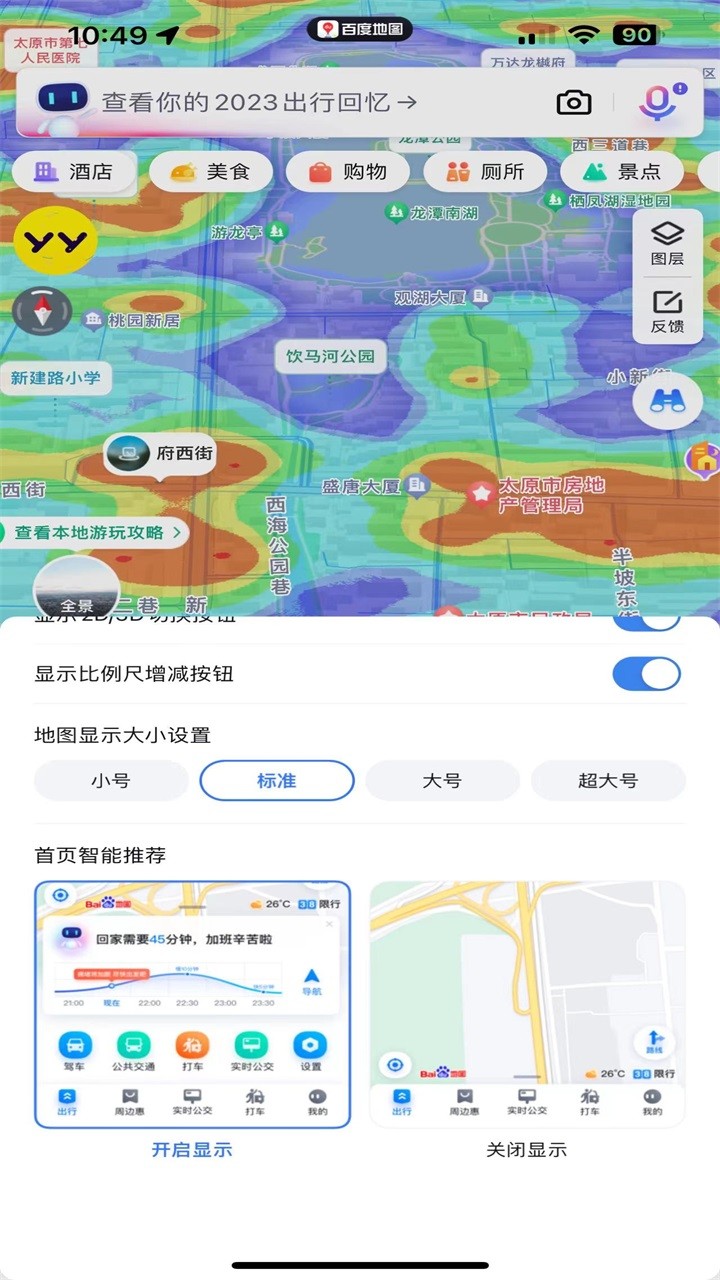720x1280 pixels.
Task: Tap the 购物 shopping button
Action: coord(347,171)
